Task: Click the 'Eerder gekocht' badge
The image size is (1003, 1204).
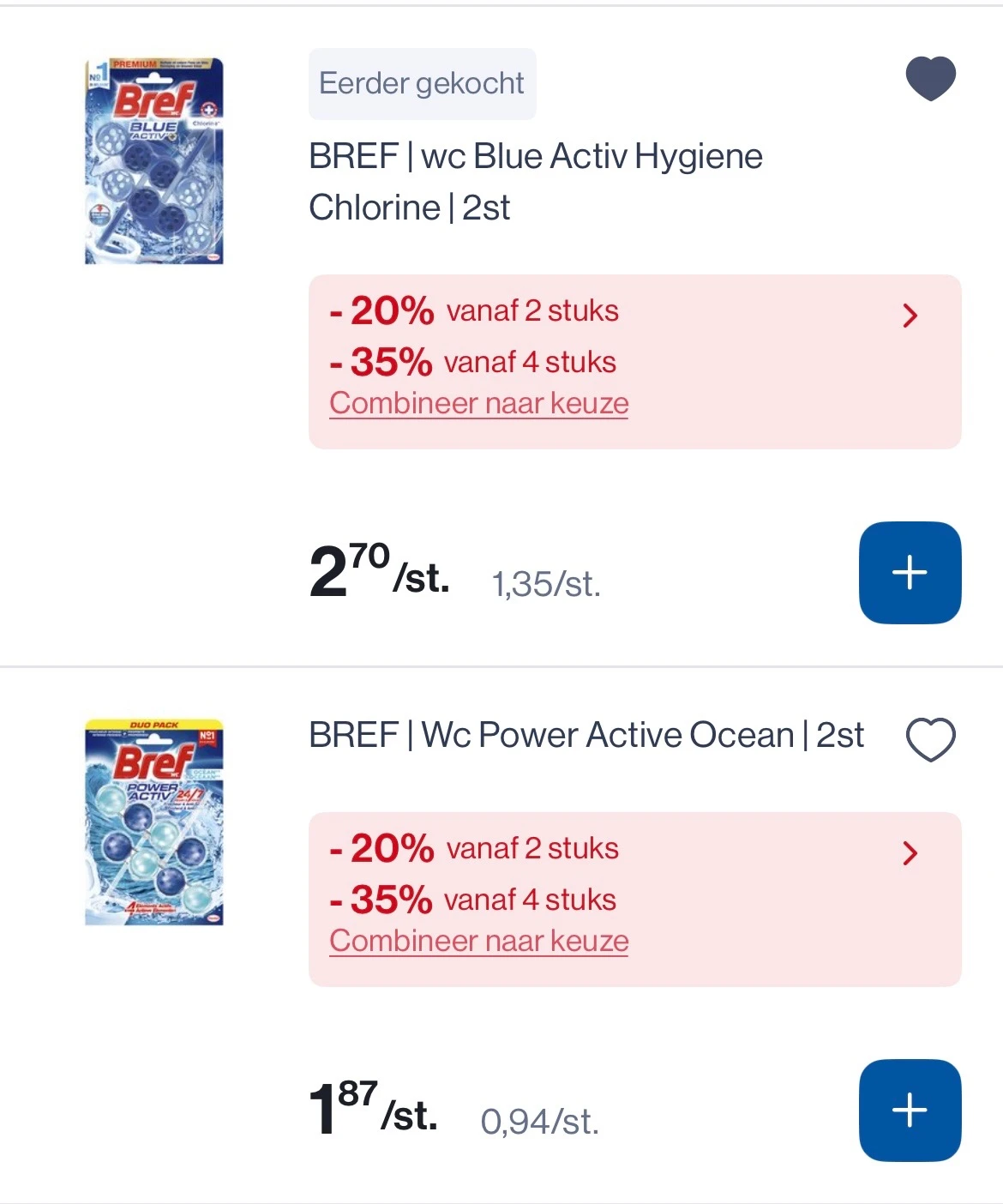Action: (x=422, y=83)
